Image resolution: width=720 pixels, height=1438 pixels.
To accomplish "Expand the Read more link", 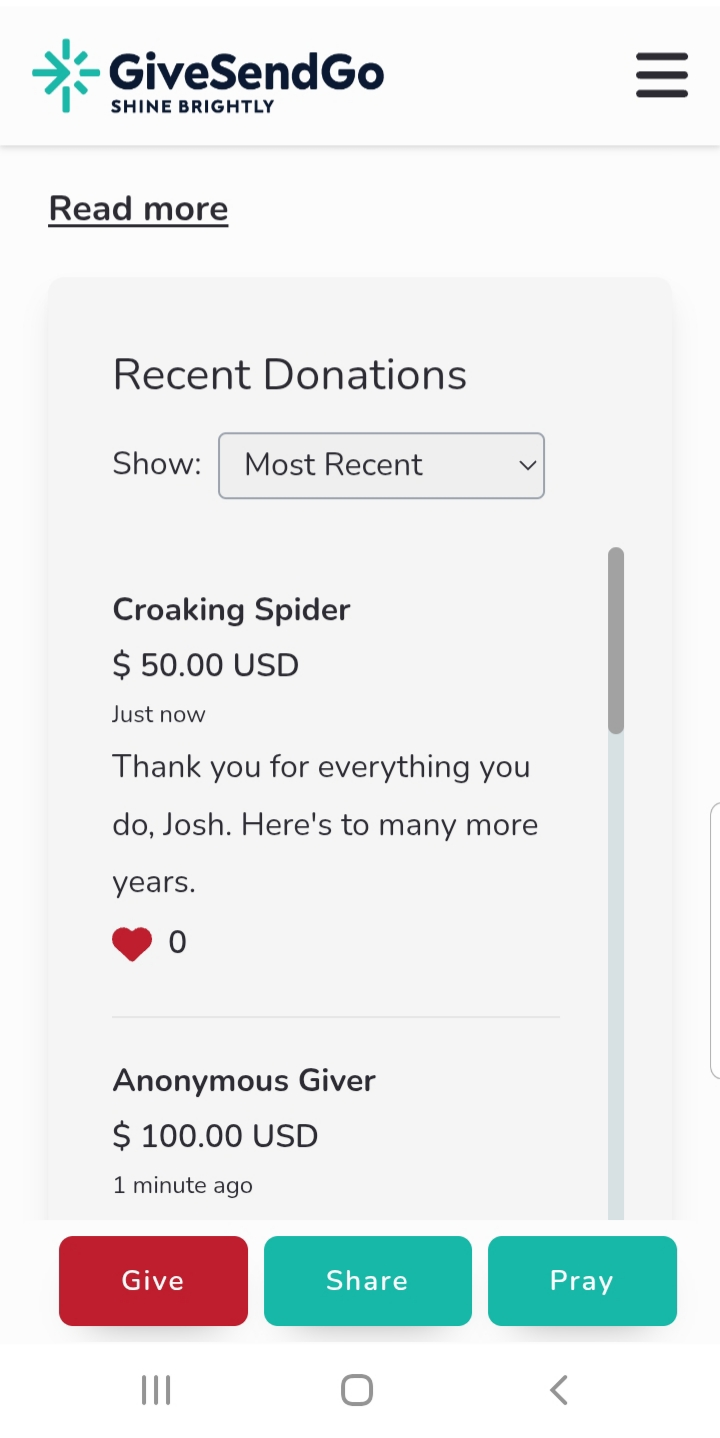I will pos(139,208).
